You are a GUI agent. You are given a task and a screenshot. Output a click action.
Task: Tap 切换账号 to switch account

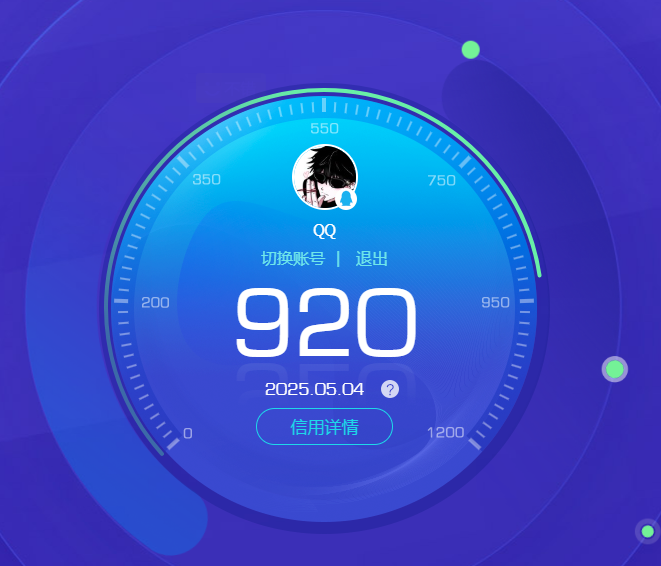click(x=293, y=259)
